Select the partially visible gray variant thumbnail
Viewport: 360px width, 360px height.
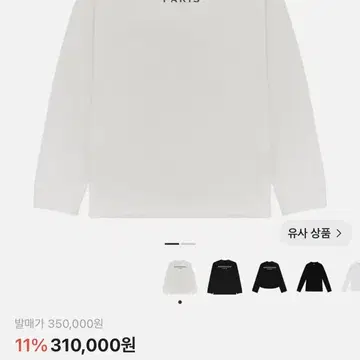[x=351, y=277]
